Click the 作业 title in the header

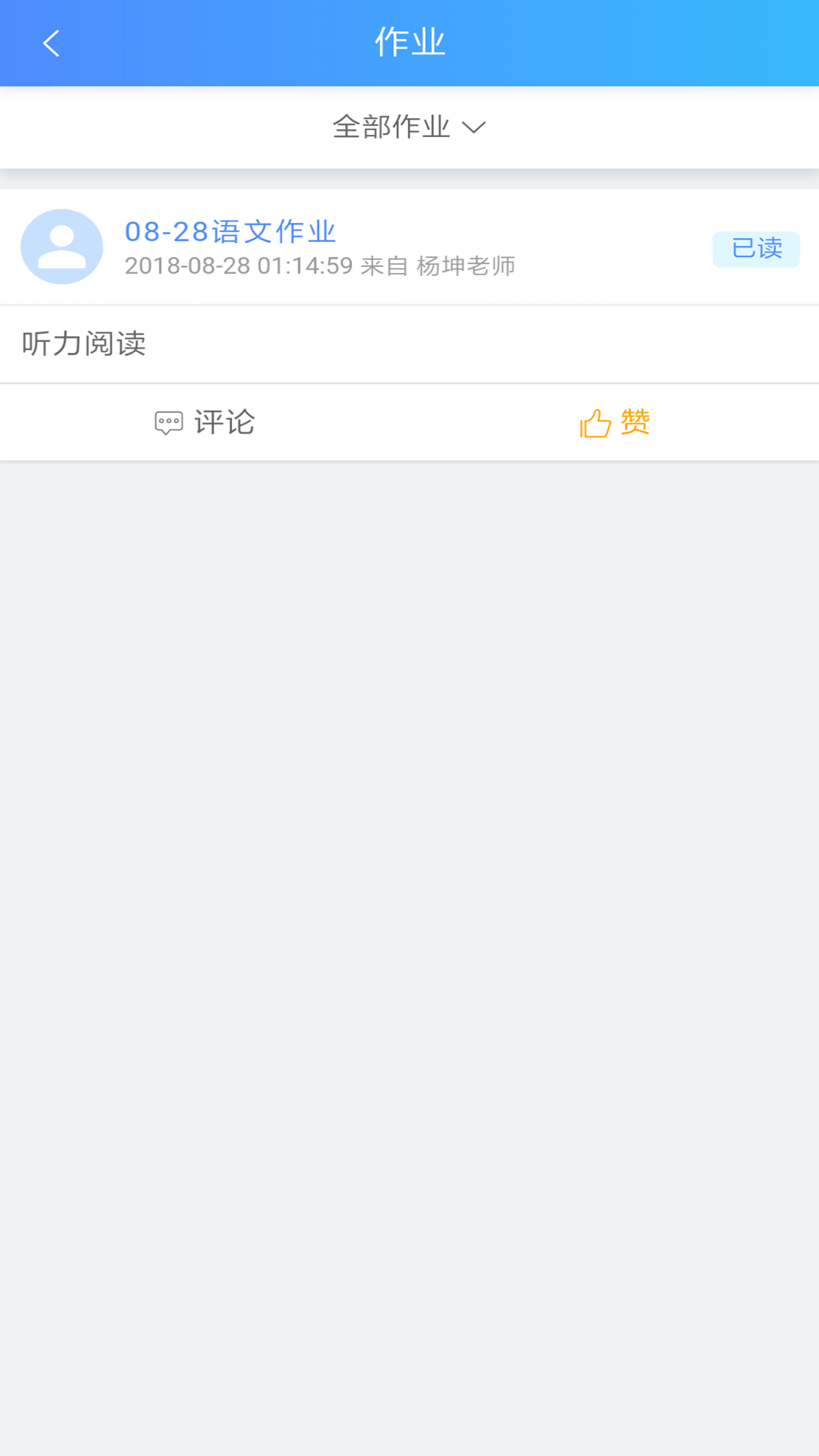pos(409,42)
